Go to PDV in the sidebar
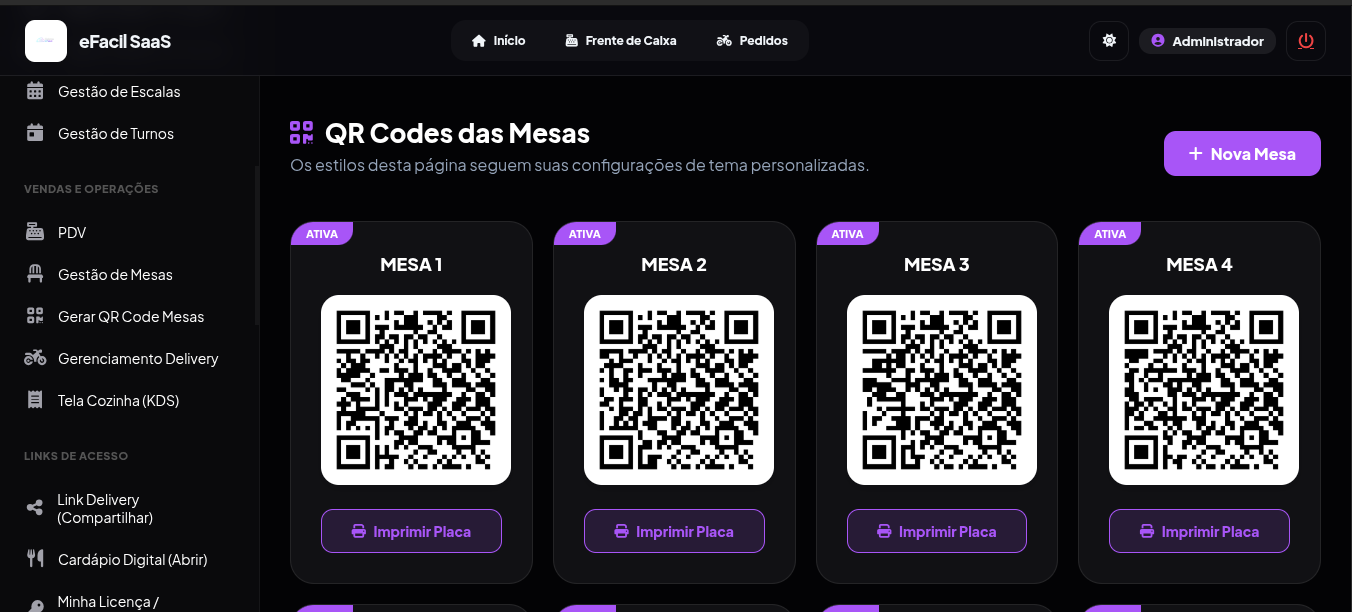The width and height of the screenshot is (1352, 612). click(x=72, y=233)
